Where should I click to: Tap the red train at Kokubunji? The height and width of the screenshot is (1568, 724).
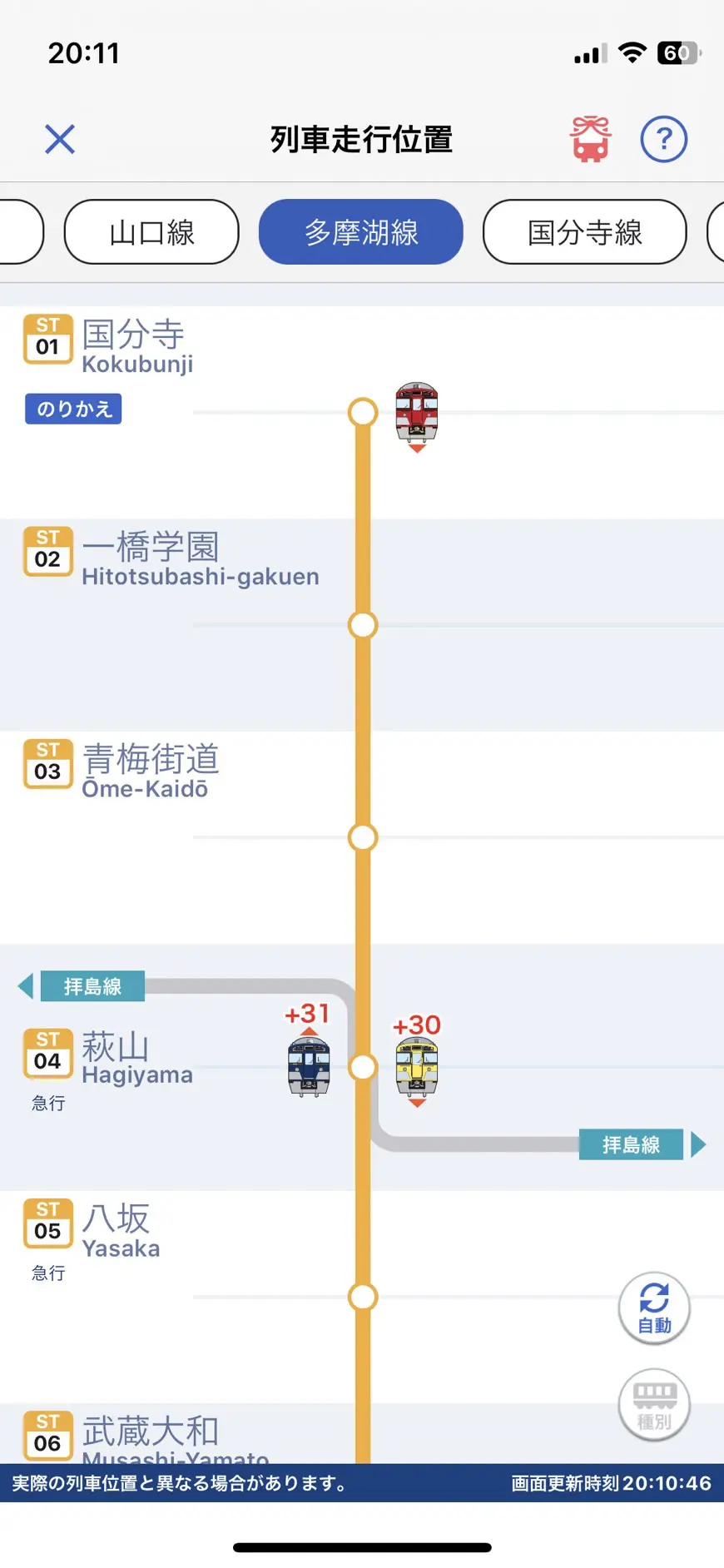tap(417, 414)
